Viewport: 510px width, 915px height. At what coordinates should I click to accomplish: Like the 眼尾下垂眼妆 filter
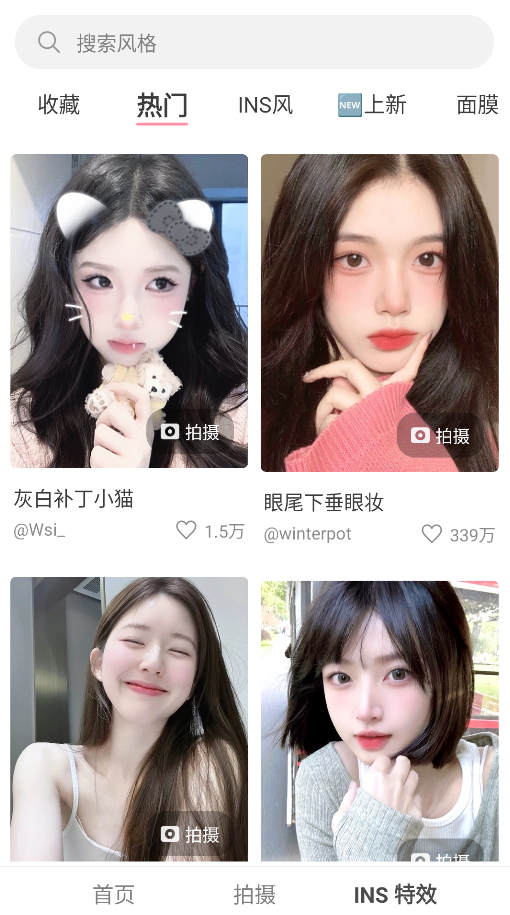[x=432, y=533]
